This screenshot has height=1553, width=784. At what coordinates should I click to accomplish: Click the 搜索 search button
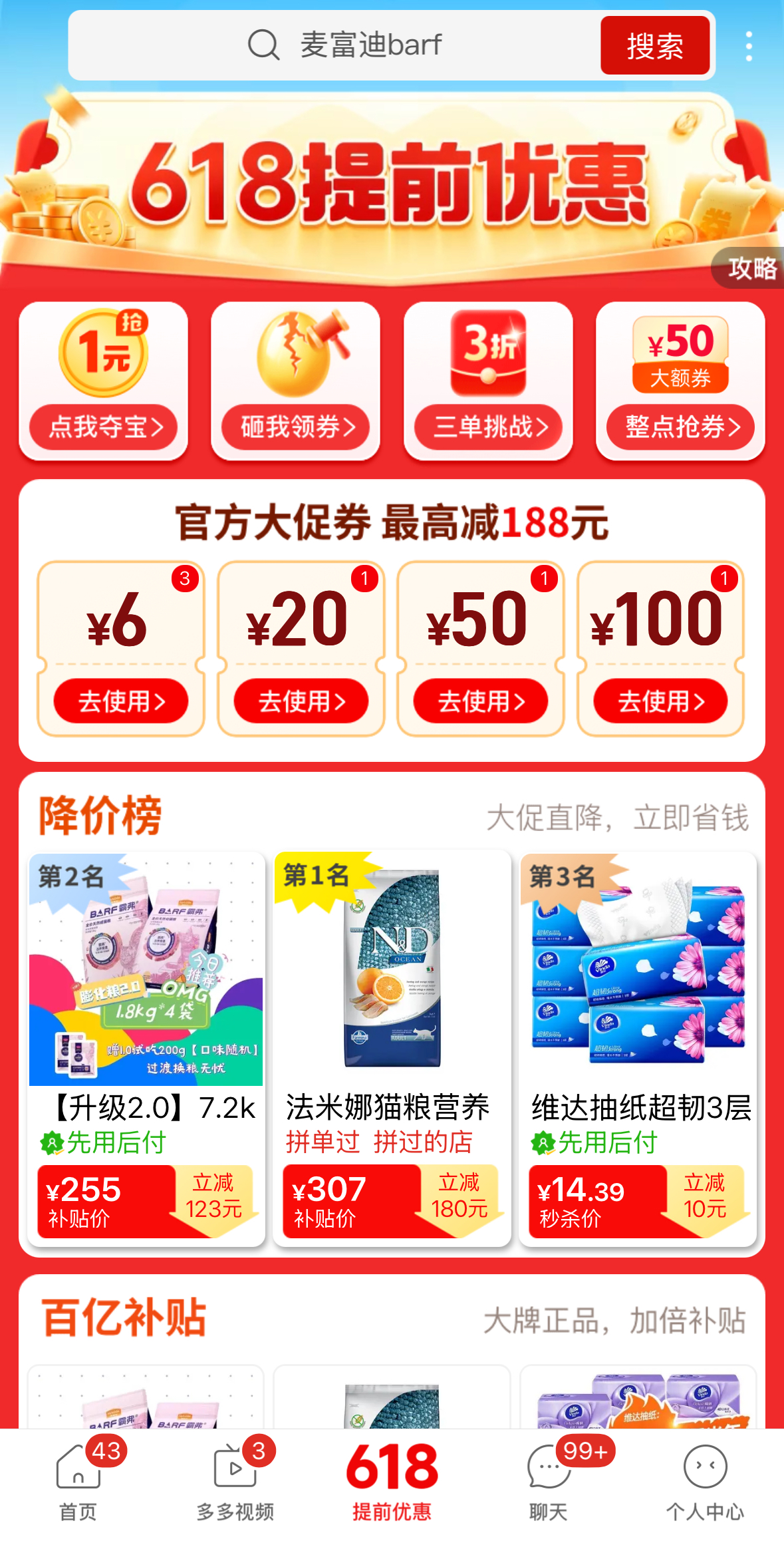[655, 46]
